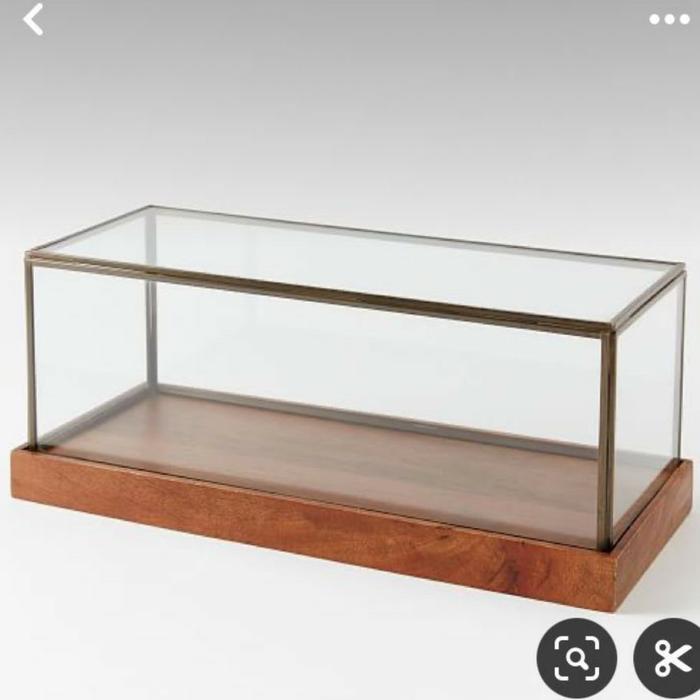The height and width of the screenshot is (700, 700).
Task: Go back from the image viewer
Action: [34, 20]
